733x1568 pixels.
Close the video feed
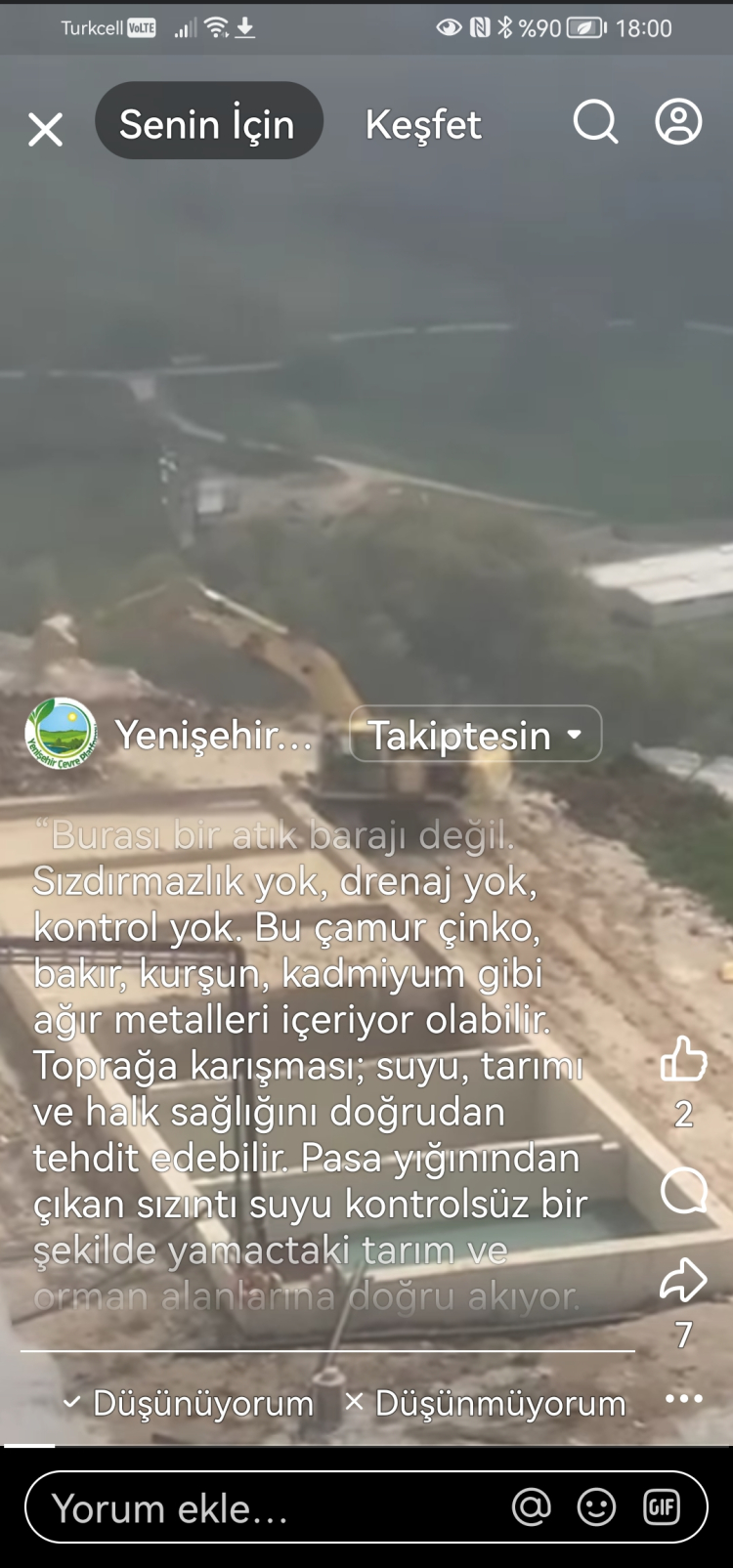point(45,129)
